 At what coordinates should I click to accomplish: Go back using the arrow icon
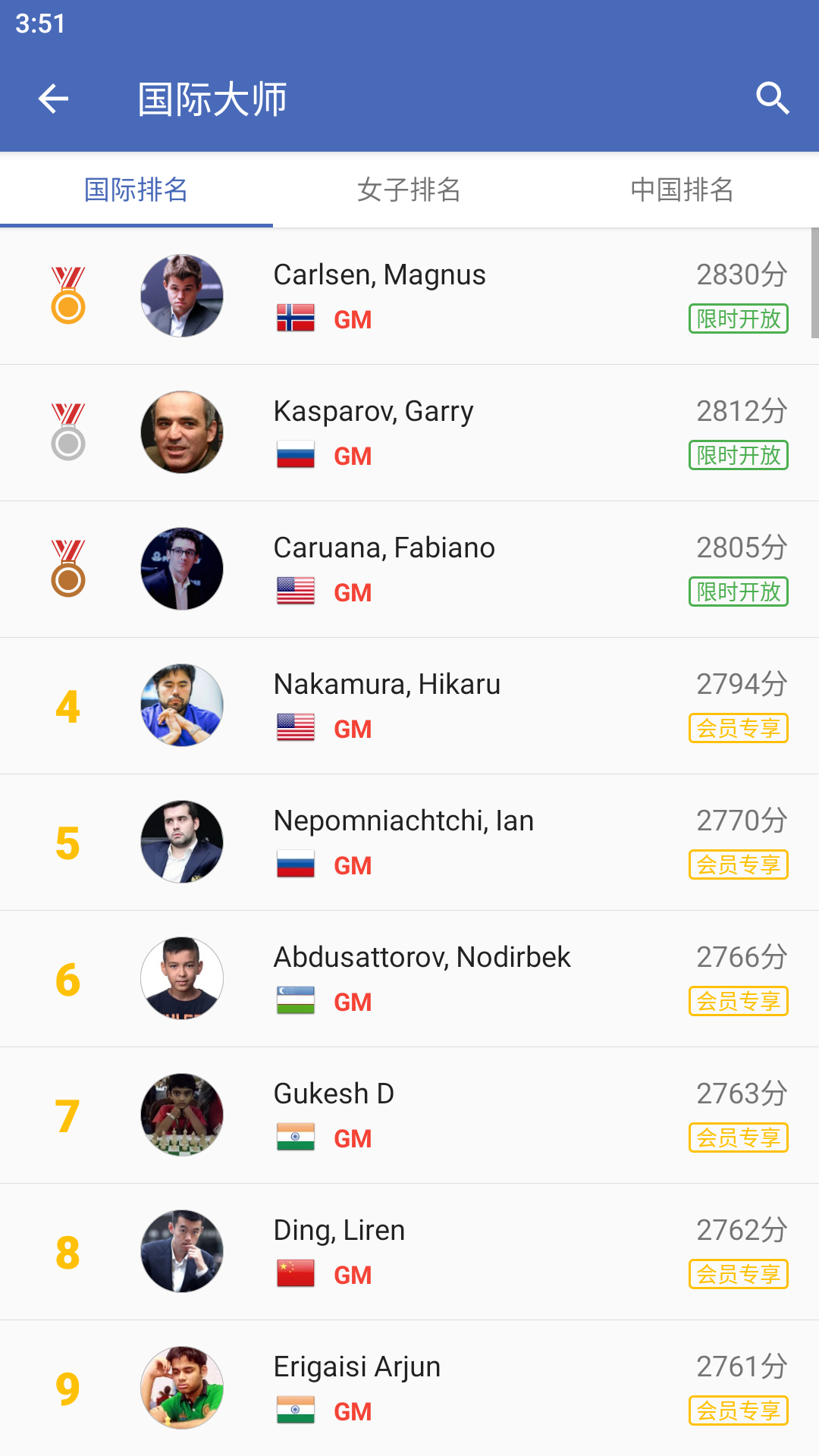point(53,99)
